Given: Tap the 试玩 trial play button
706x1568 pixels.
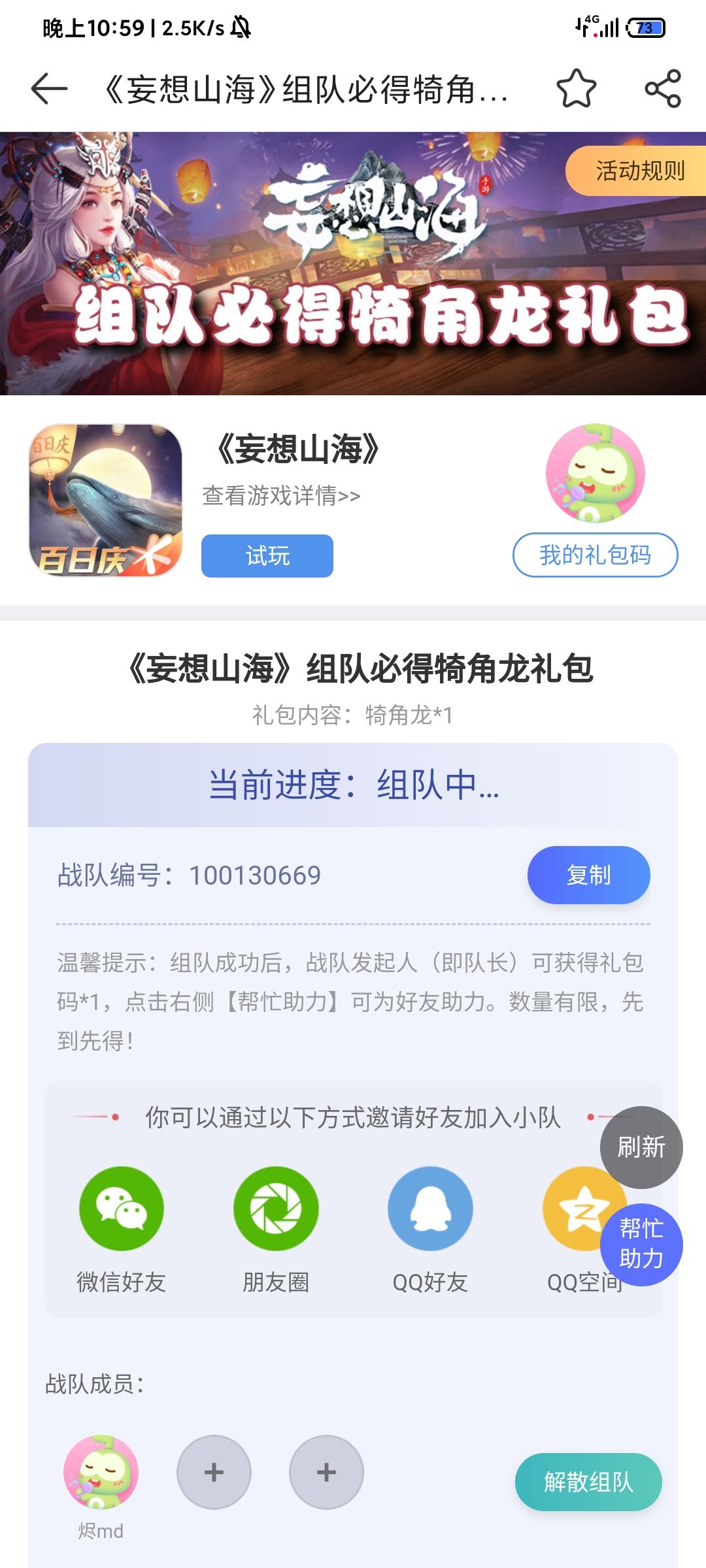Looking at the screenshot, I should 267,556.
